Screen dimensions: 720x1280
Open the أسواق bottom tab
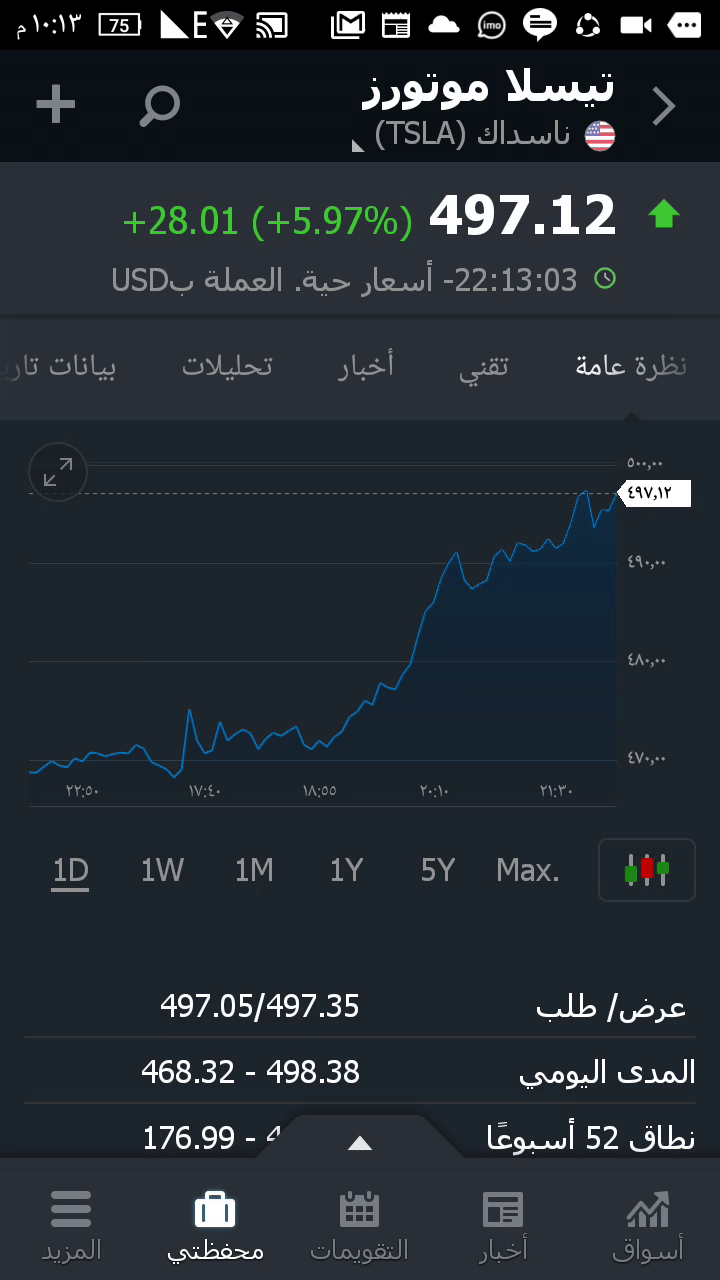coord(647,1225)
